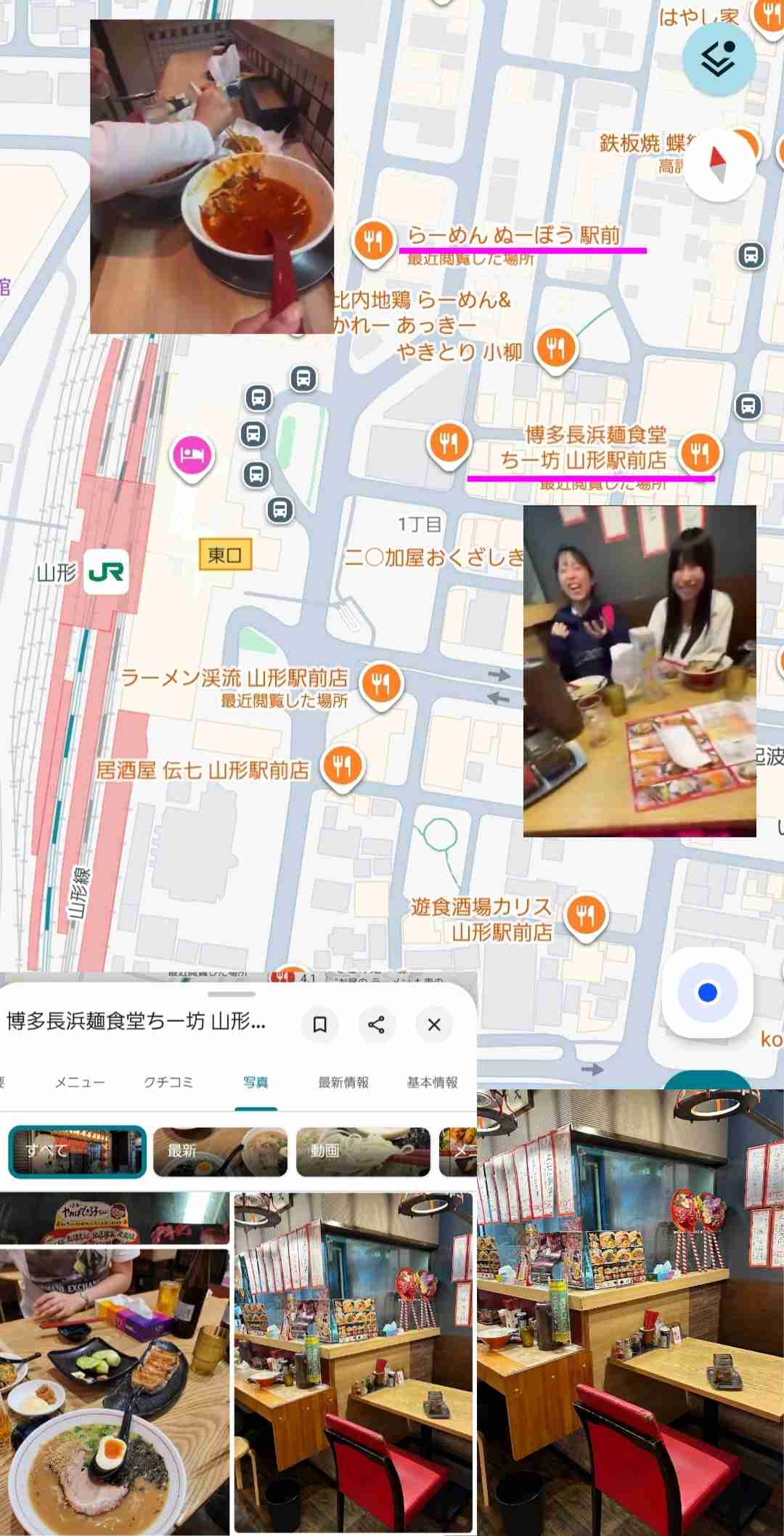Image resolution: width=784 pixels, height=1536 pixels.
Task: Tap the hotel pin near the station
Action: (192, 455)
